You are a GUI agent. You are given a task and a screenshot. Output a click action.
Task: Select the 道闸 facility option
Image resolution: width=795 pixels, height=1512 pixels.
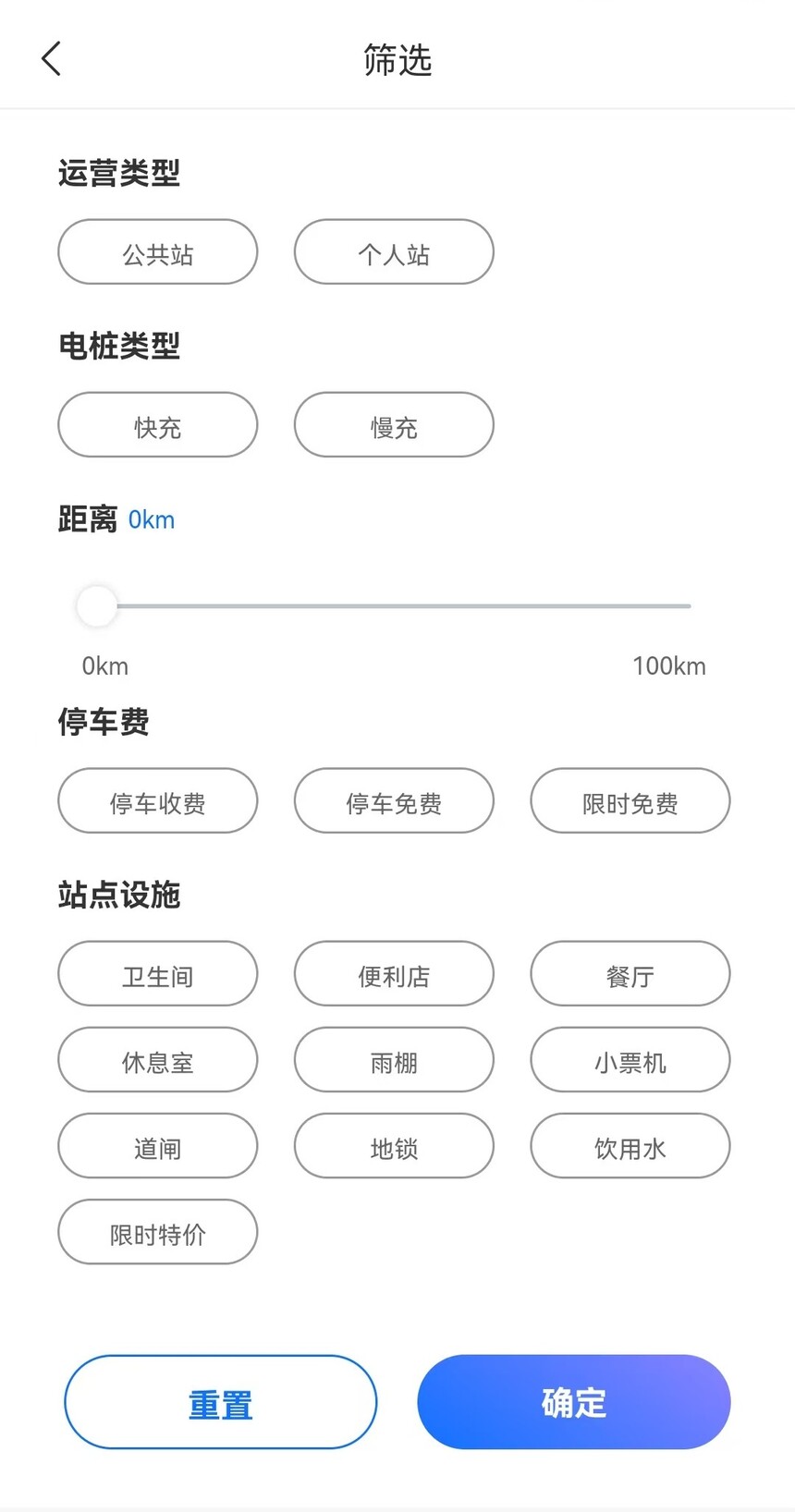click(x=157, y=1146)
